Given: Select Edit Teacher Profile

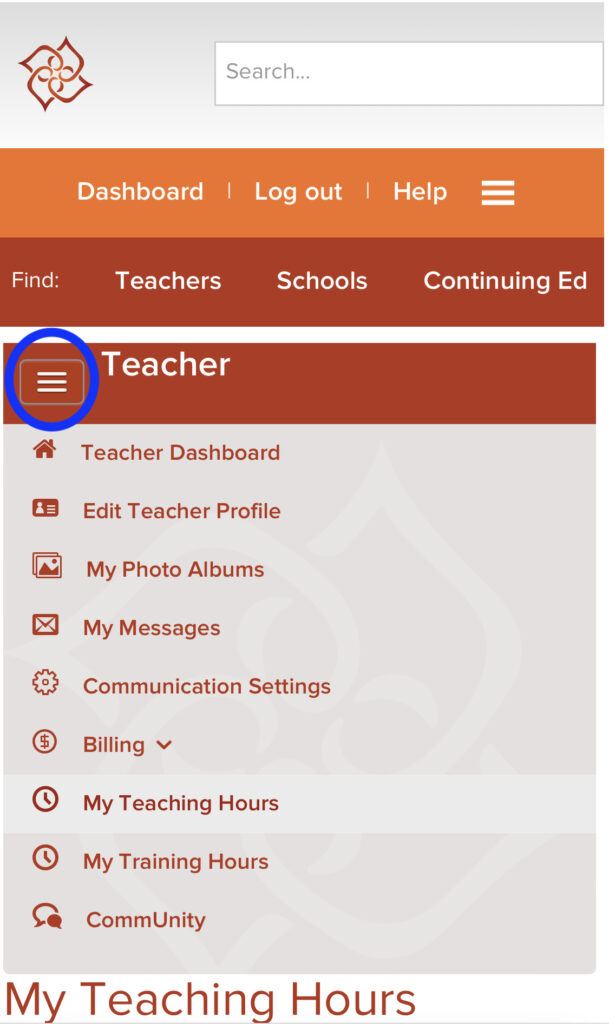Looking at the screenshot, I should 181,511.
